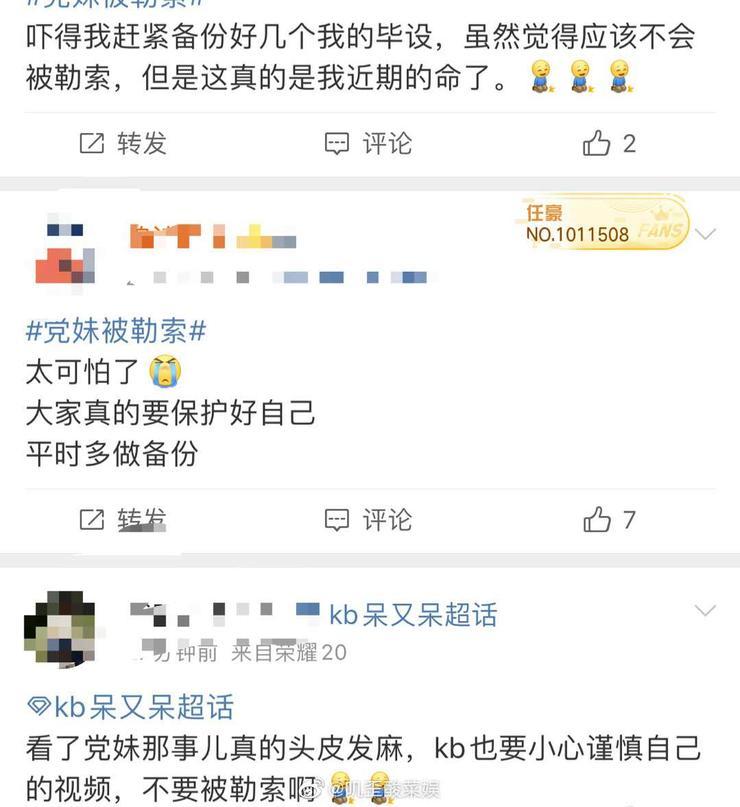740x807 pixels.
Task: Open the kb呆又呆 poster's avatar
Action: point(57,621)
